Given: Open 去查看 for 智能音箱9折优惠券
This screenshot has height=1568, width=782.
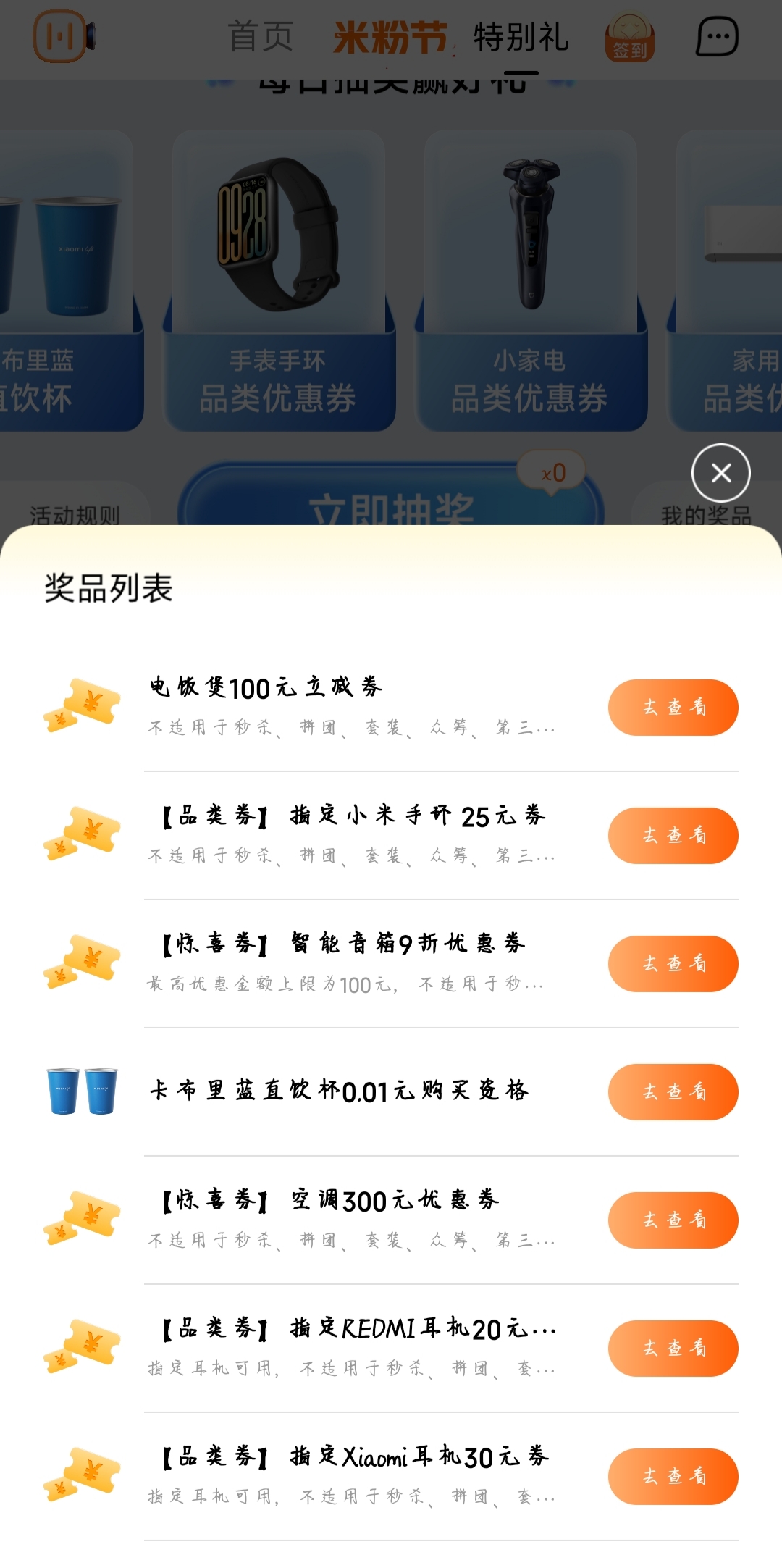Looking at the screenshot, I should pyautogui.click(x=673, y=964).
